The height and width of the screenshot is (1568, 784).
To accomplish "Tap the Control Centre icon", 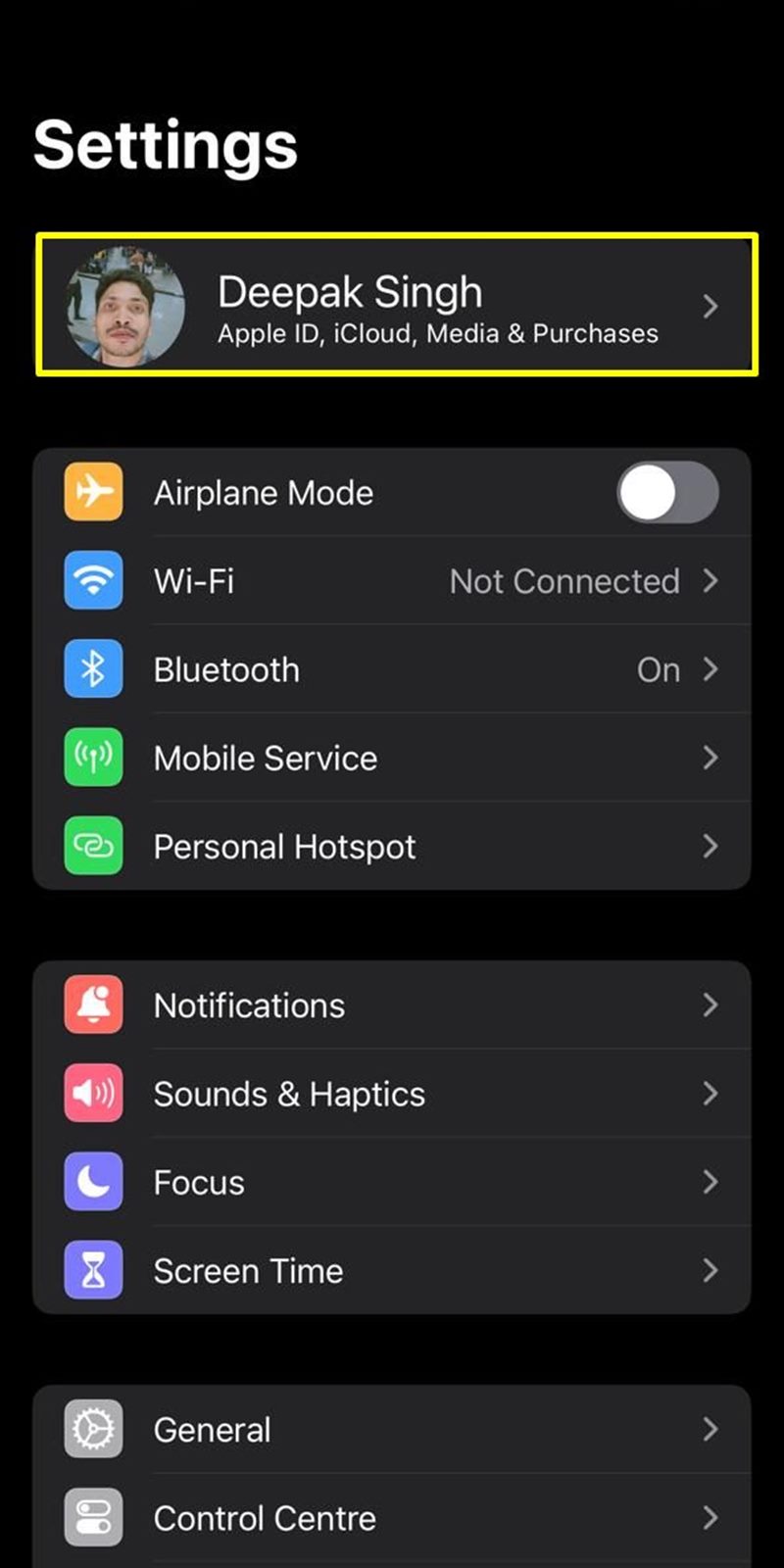I will [x=93, y=1517].
